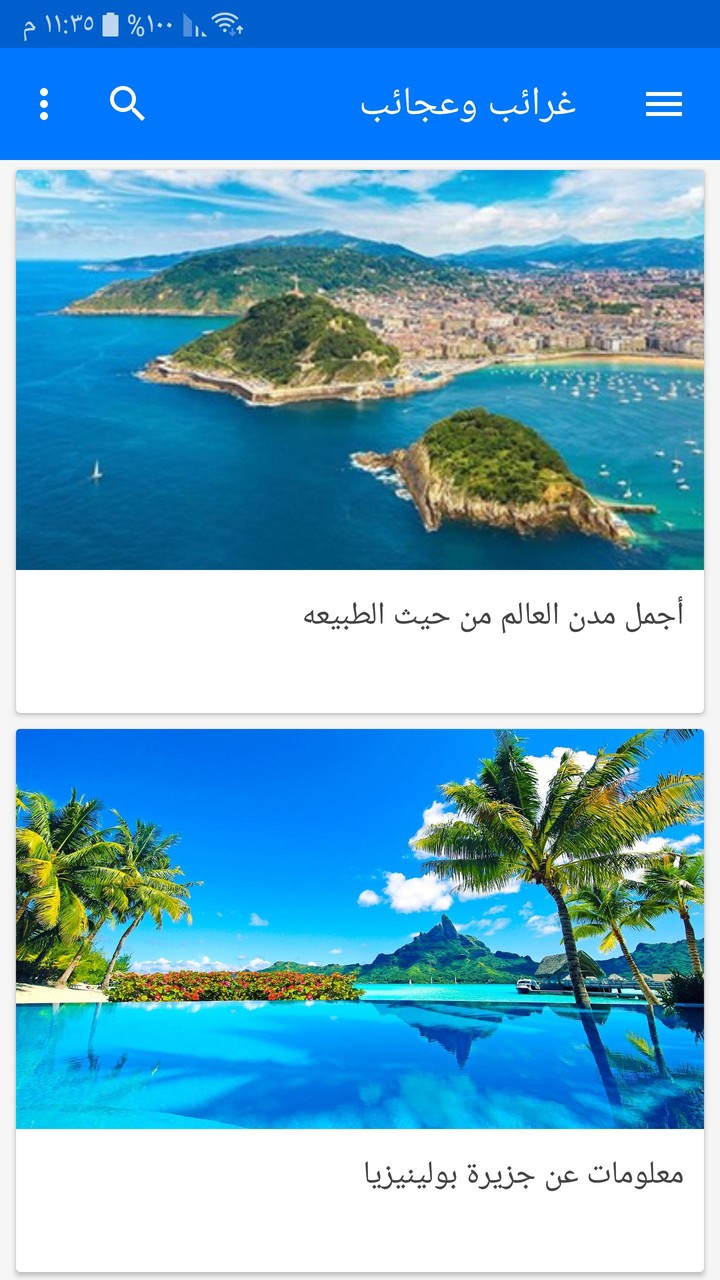Tap the coastal city aerial photo thumbnail
Viewport: 720px width, 1280px height.
pyautogui.click(x=360, y=370)
